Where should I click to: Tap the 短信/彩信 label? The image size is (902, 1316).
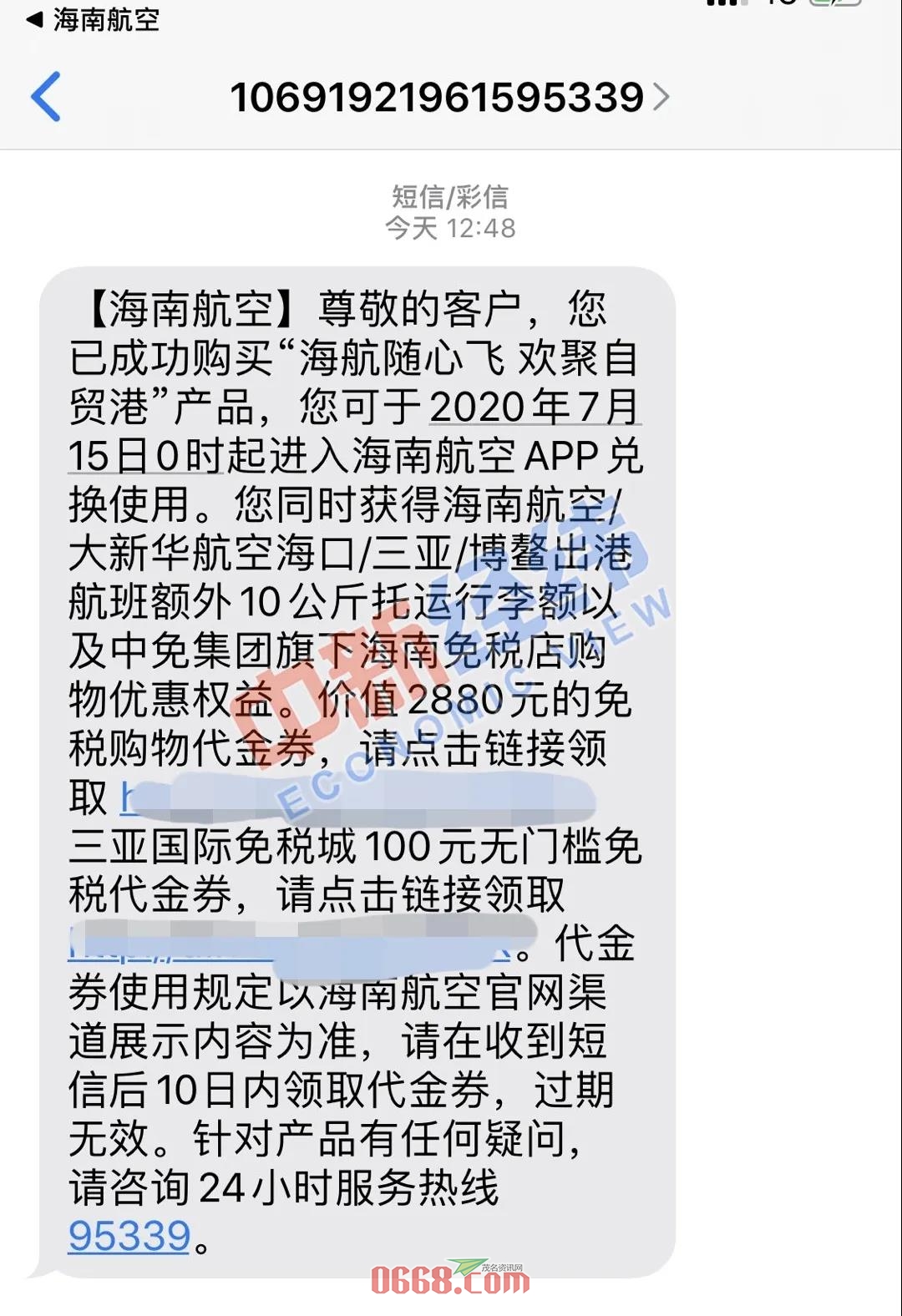click(x=451, y=198)
